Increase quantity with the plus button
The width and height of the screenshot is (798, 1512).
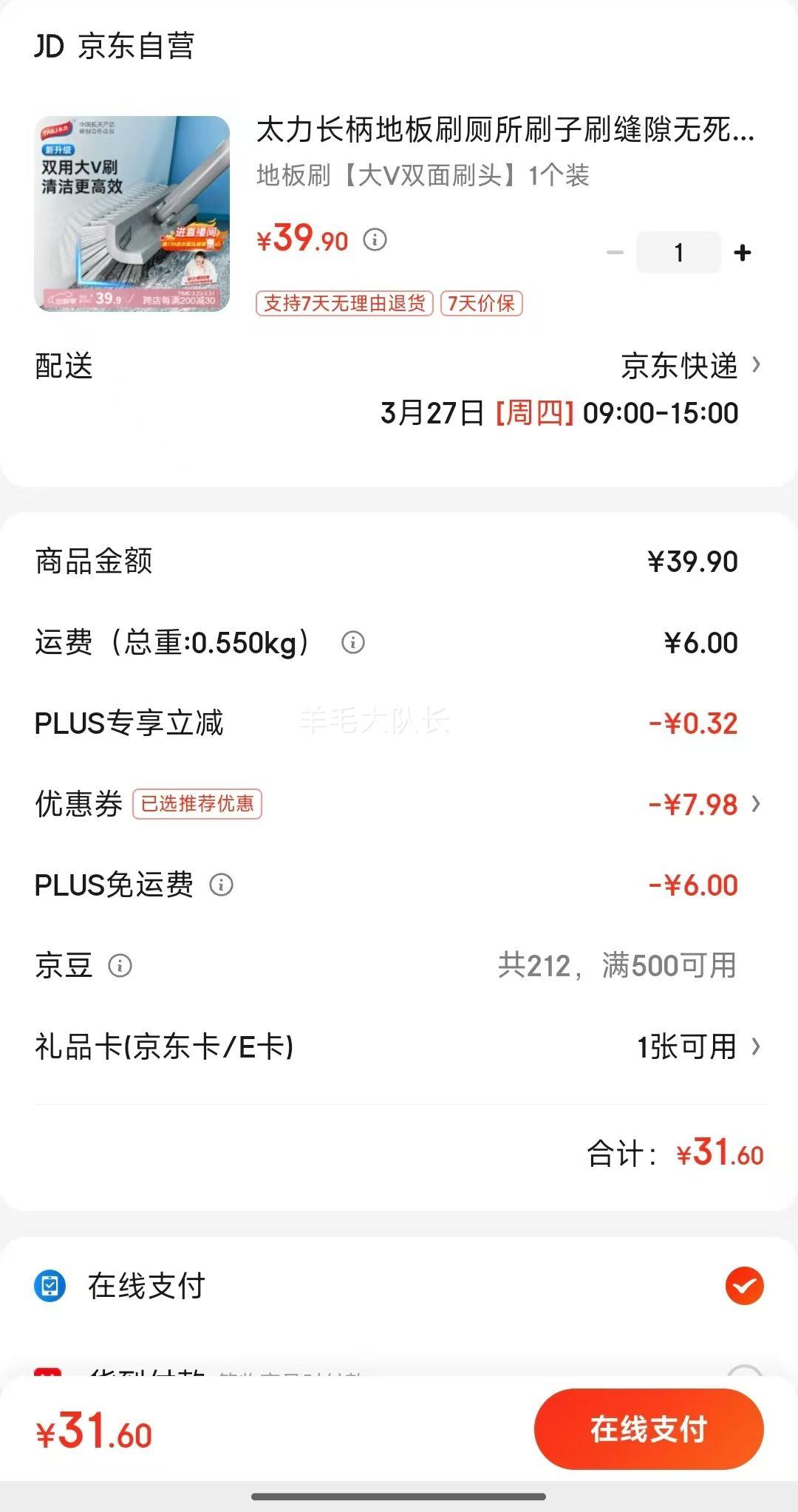click(743, 253)
